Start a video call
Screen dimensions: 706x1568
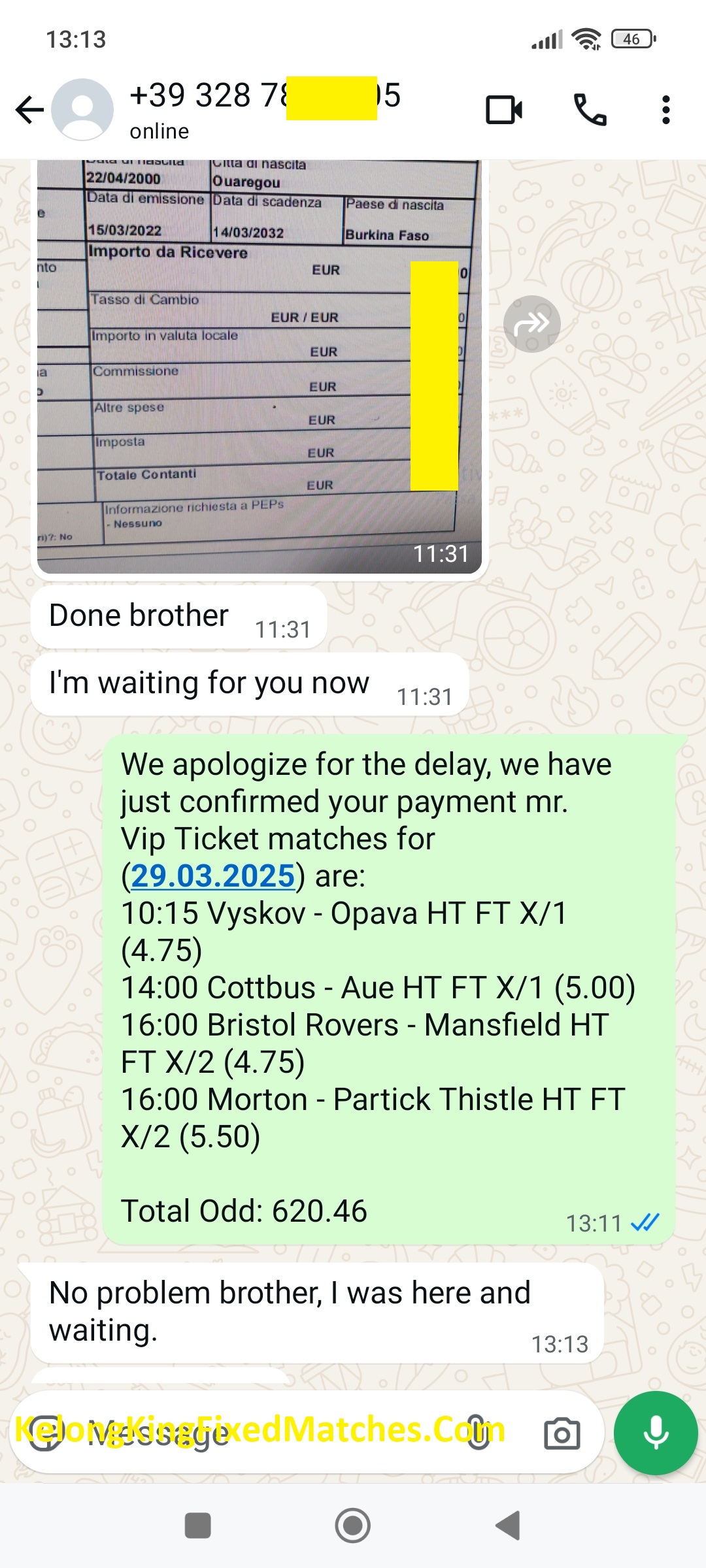click(x=504, y=110)
